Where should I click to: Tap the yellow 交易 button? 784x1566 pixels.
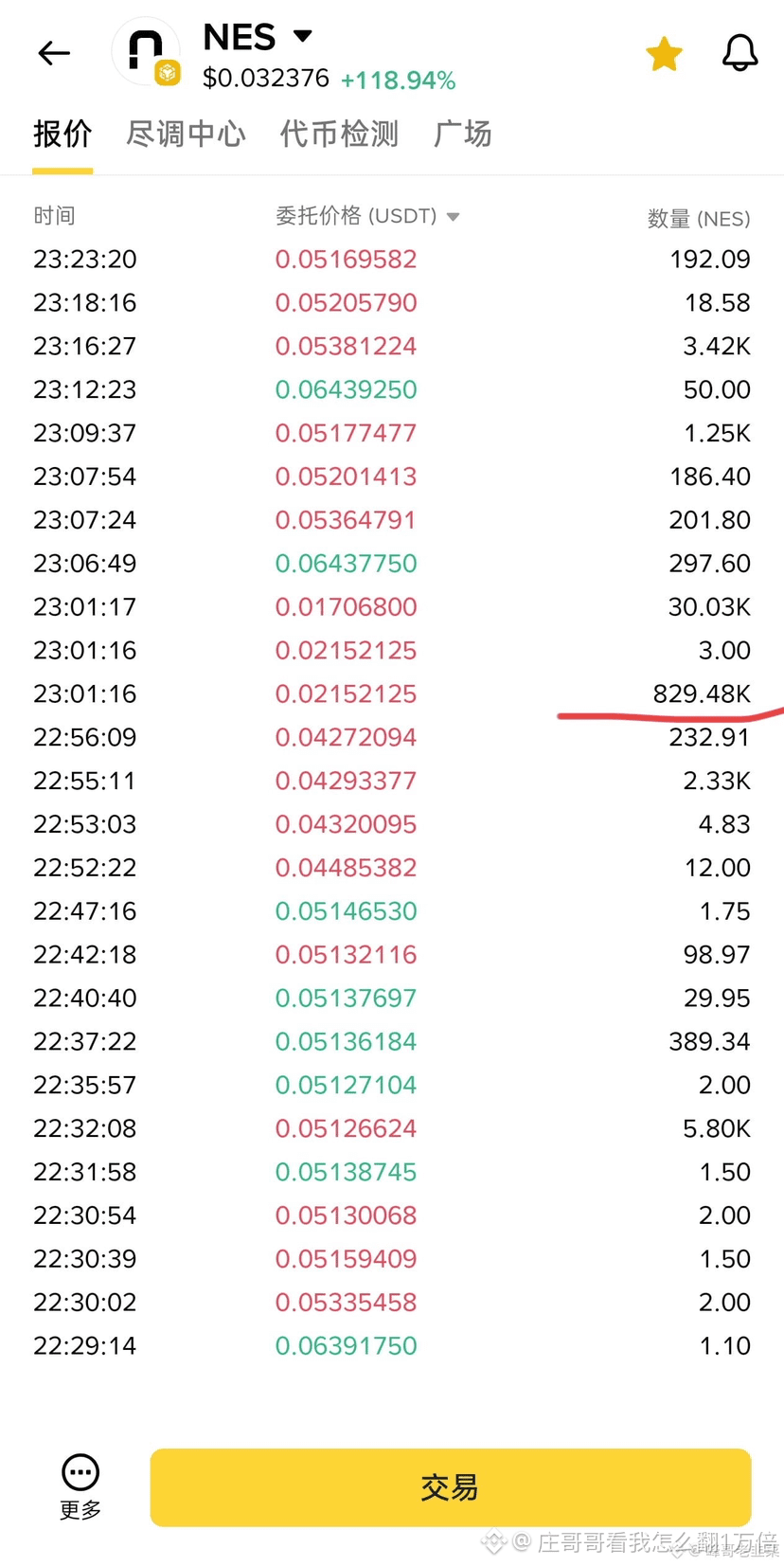click(x=451, y=1486)
